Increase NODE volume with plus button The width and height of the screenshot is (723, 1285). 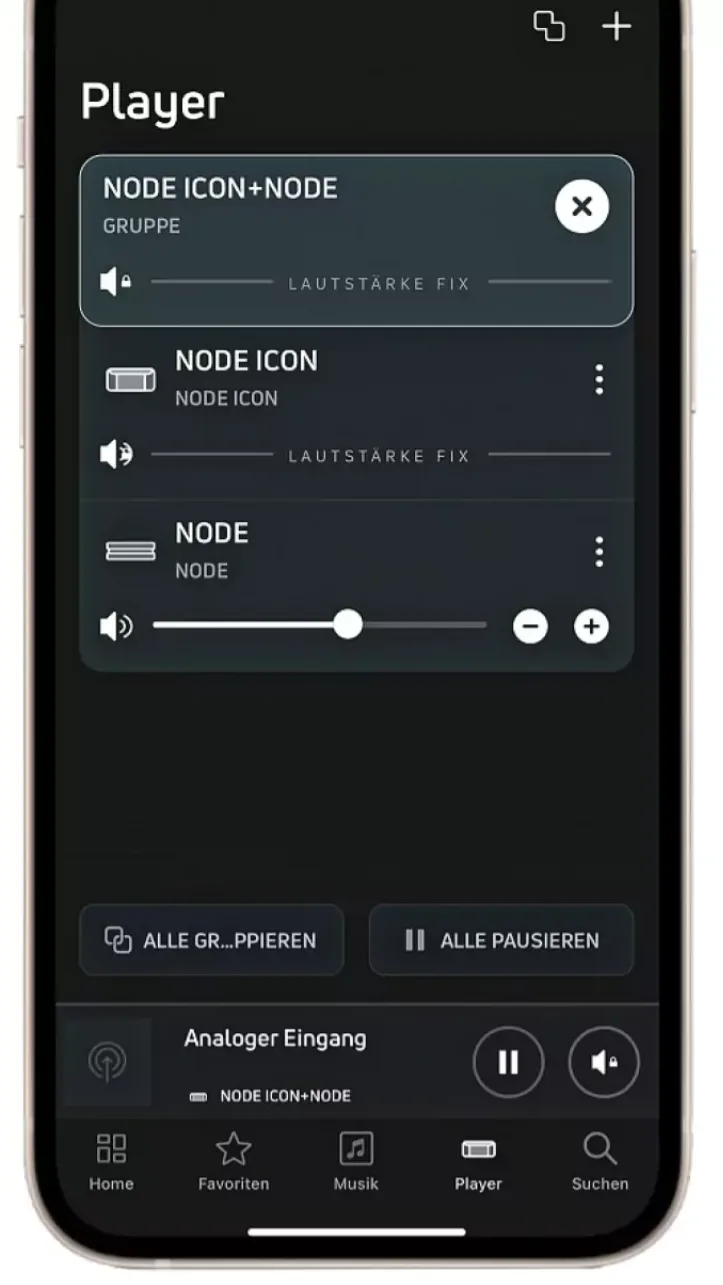pyautogui.click(x=591, y=627)
